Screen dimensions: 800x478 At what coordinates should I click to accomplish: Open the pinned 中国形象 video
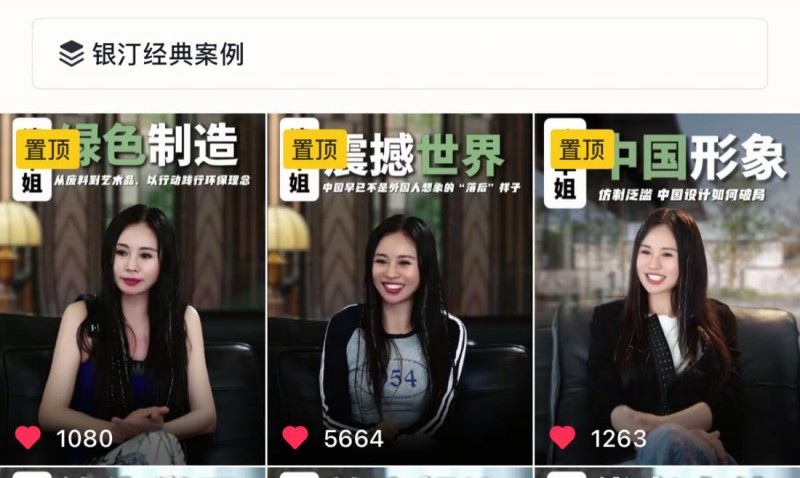coord(667,290)
